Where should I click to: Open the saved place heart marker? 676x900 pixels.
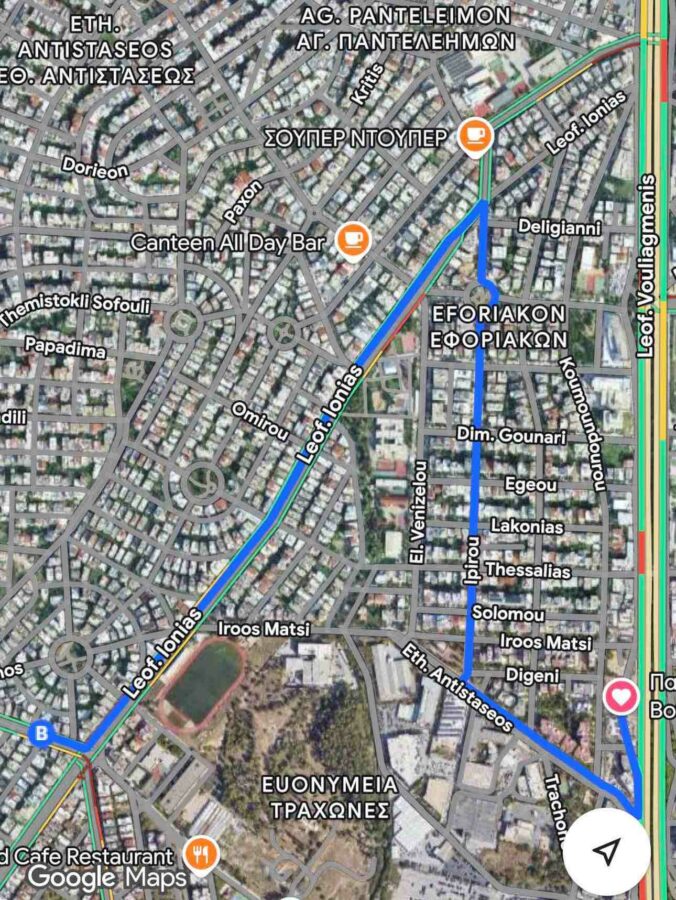click(x=621, y=695)
